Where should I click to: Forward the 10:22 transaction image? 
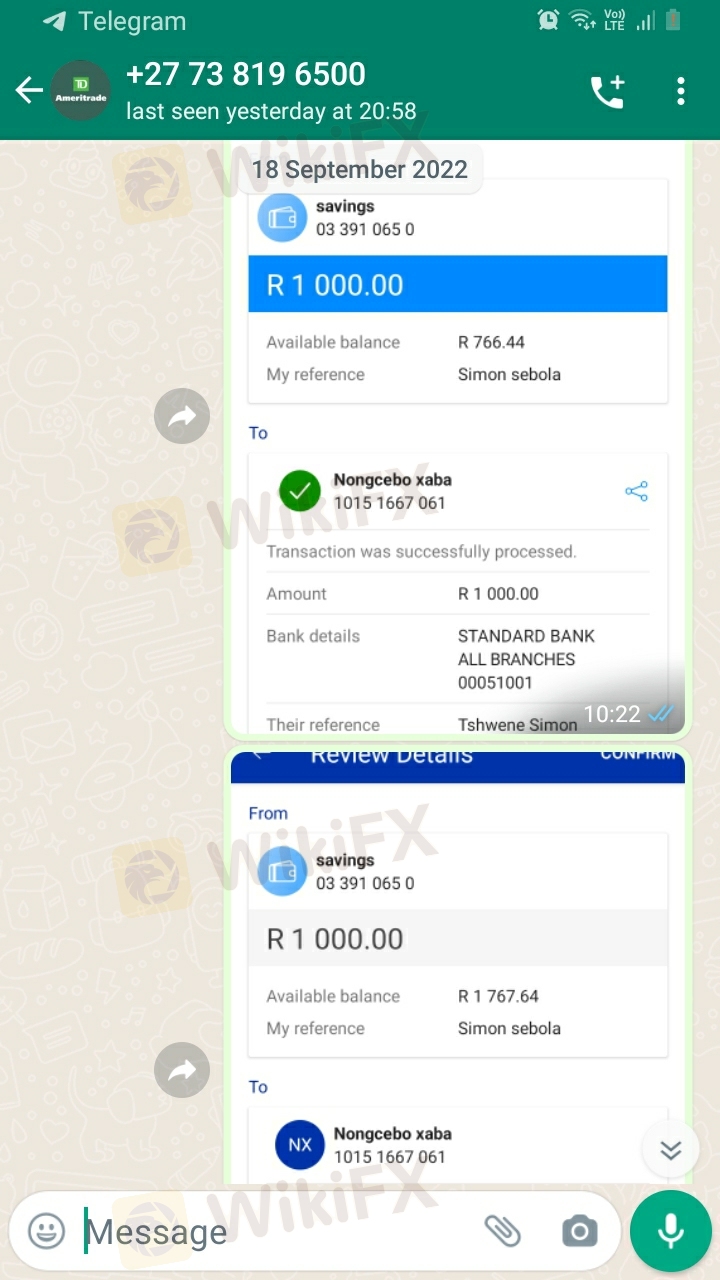pos(182,416)
